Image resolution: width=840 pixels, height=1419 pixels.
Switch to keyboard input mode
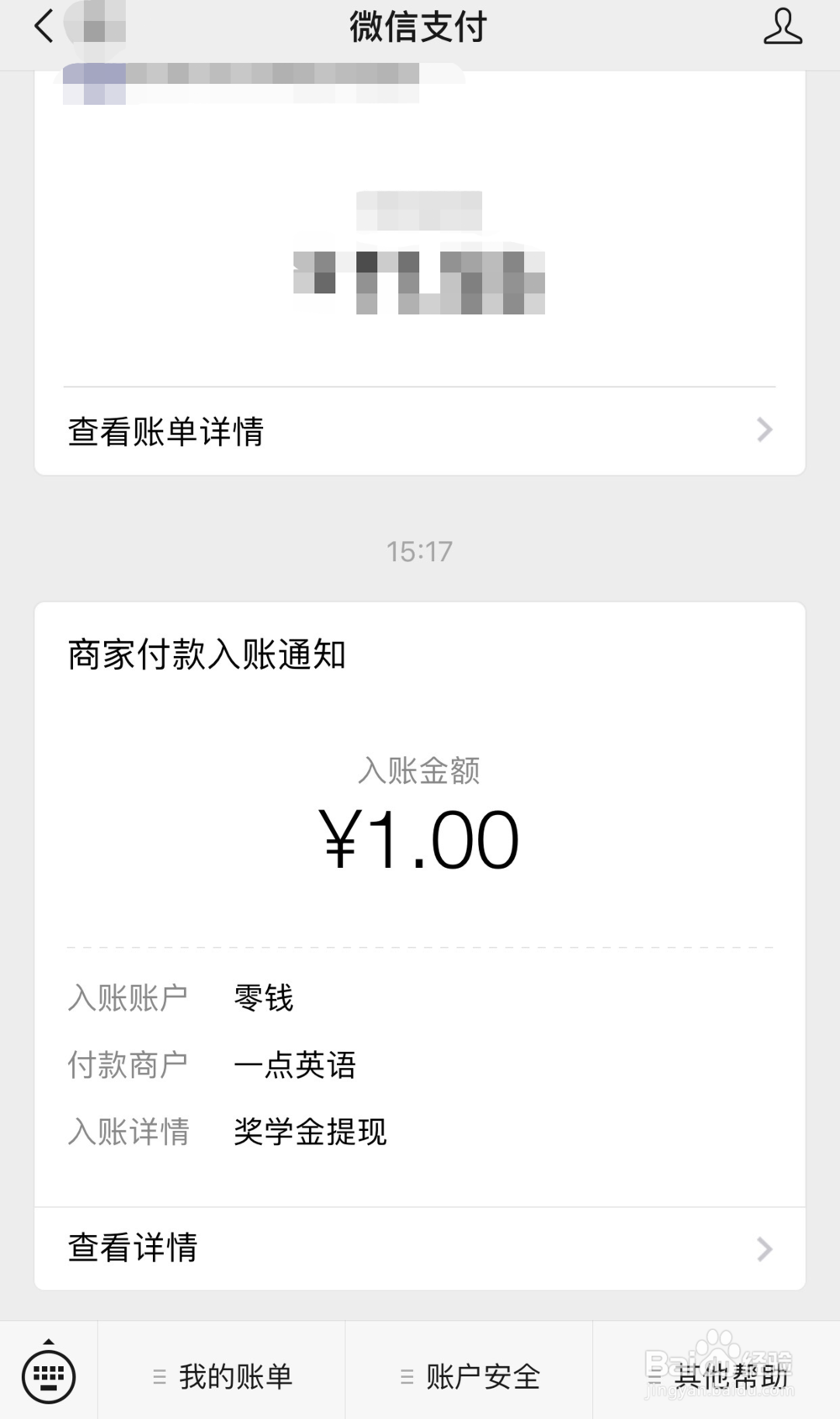click(49, 1375)
